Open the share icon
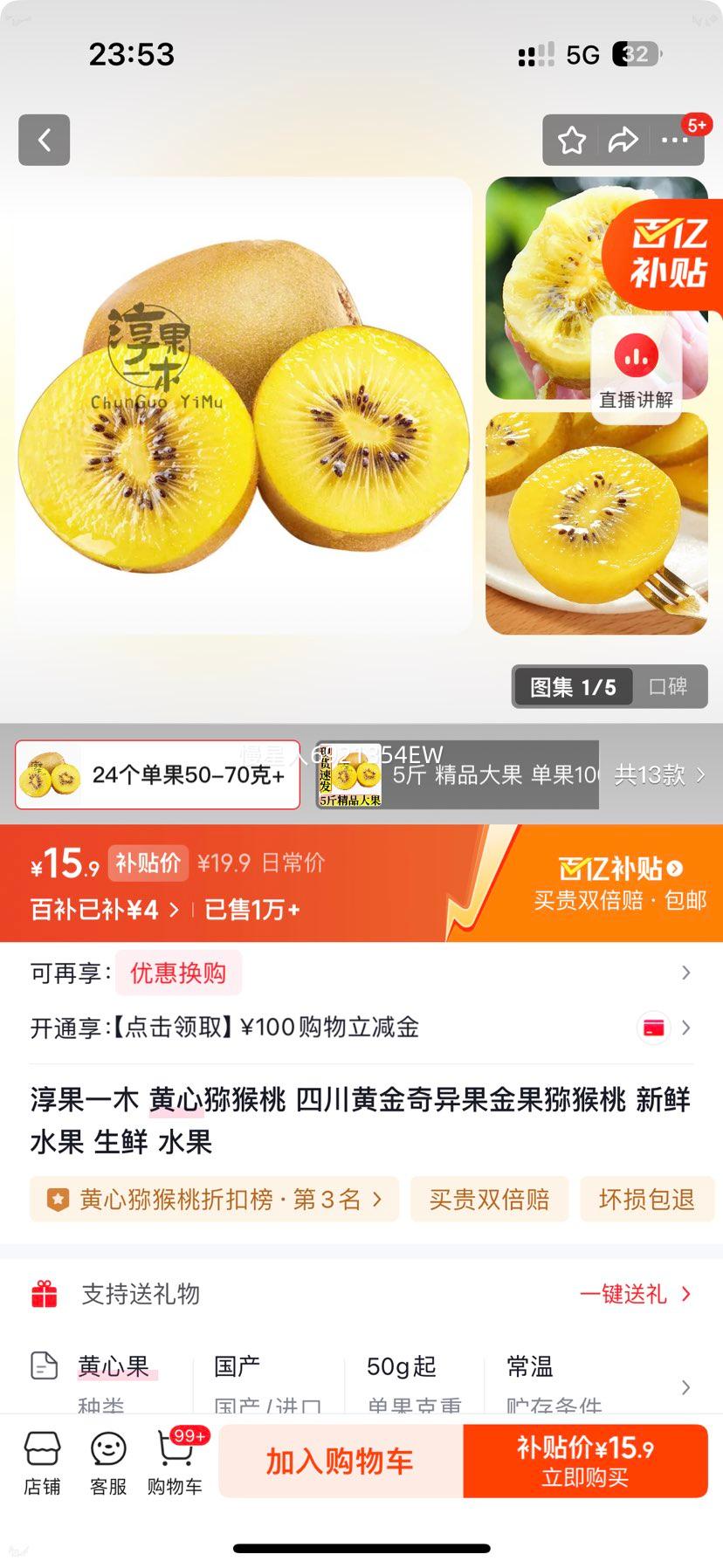Viewport: 723px width, 1568px height. 624,139
